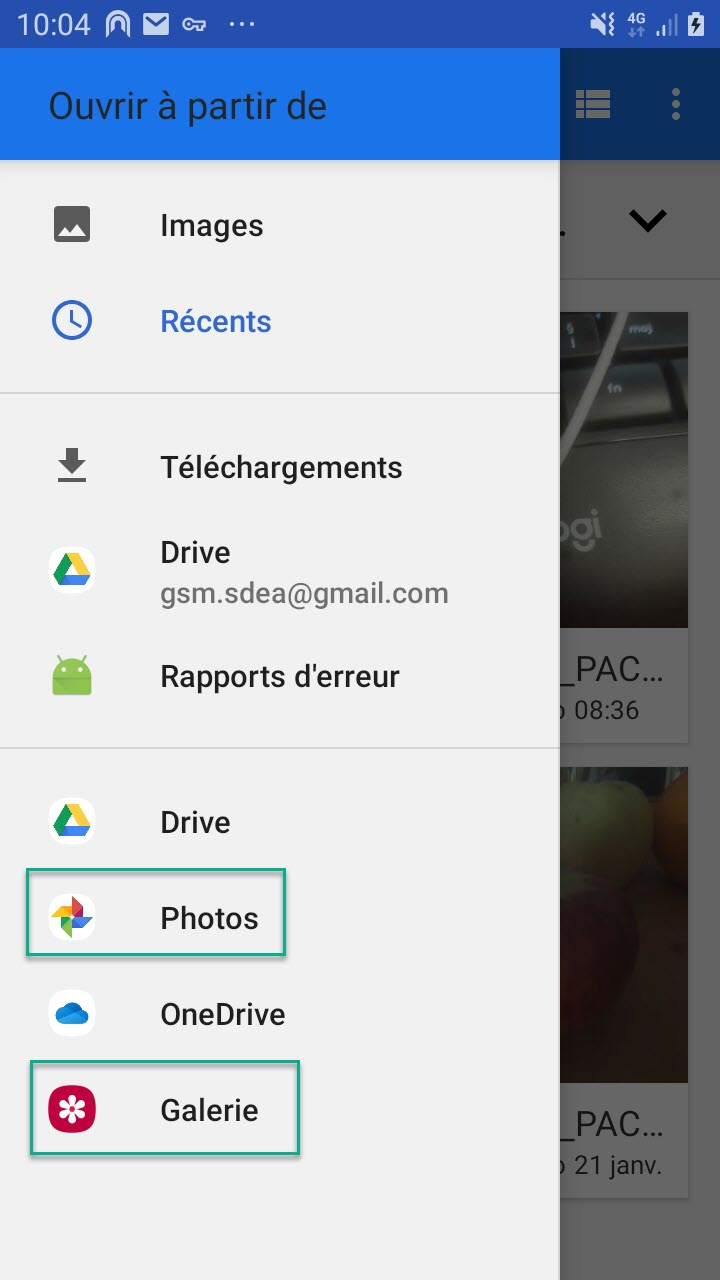Open Drive account gsm.sdea@gmail.com
Screen dimensions: 720x1280
point(280,572)
